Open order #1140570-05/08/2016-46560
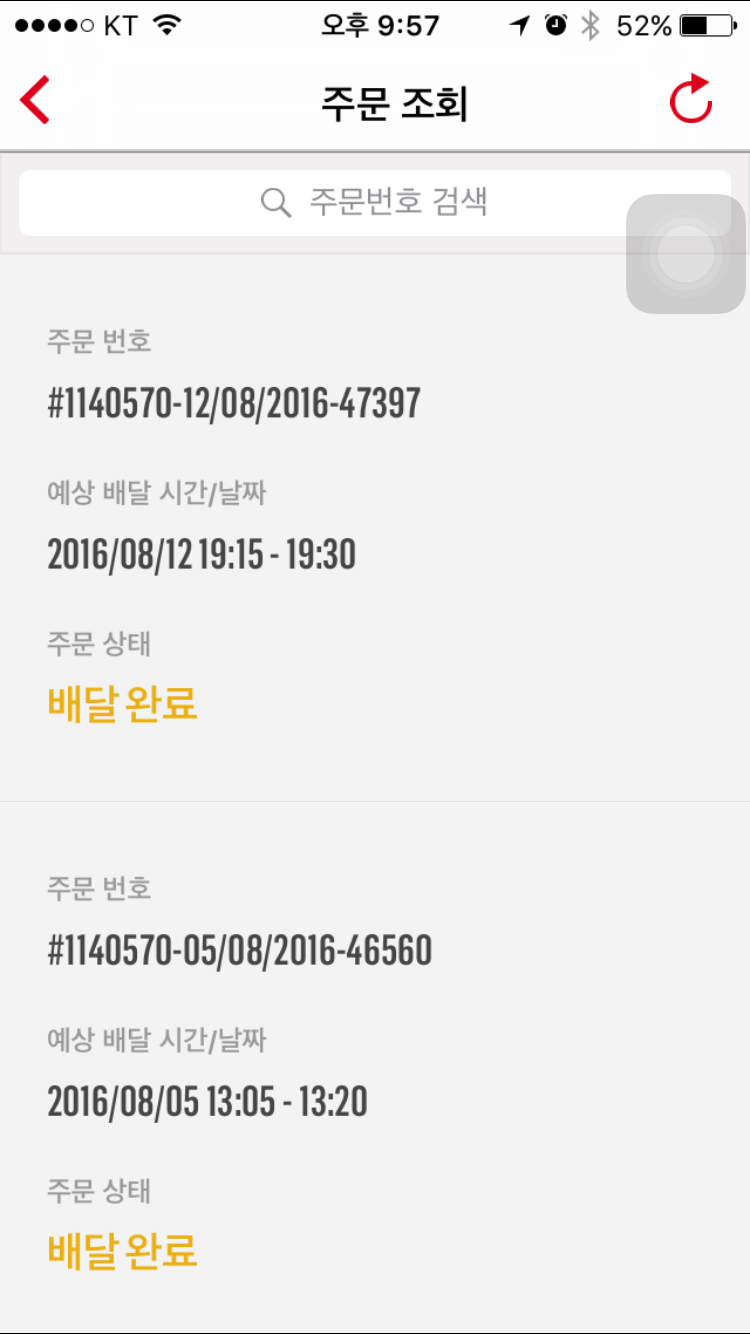 [x=375, y=1067]
